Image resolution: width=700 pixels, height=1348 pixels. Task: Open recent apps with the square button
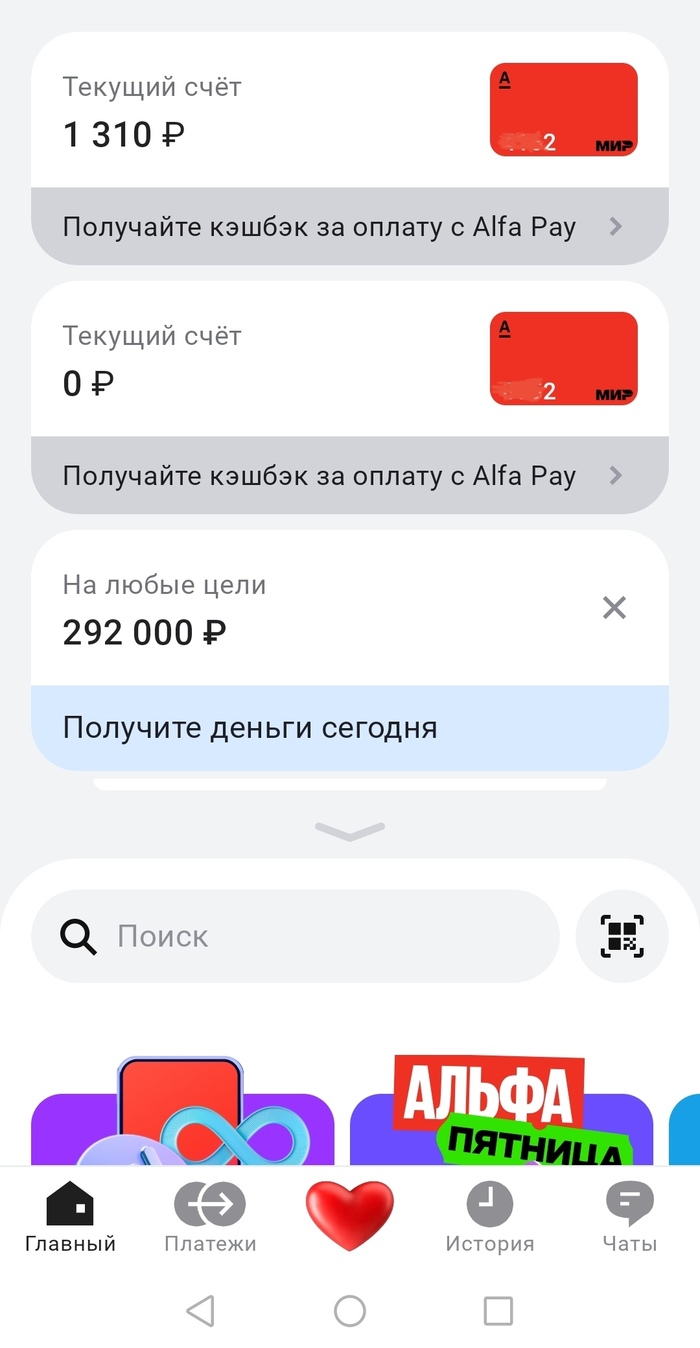[497, 1310]
